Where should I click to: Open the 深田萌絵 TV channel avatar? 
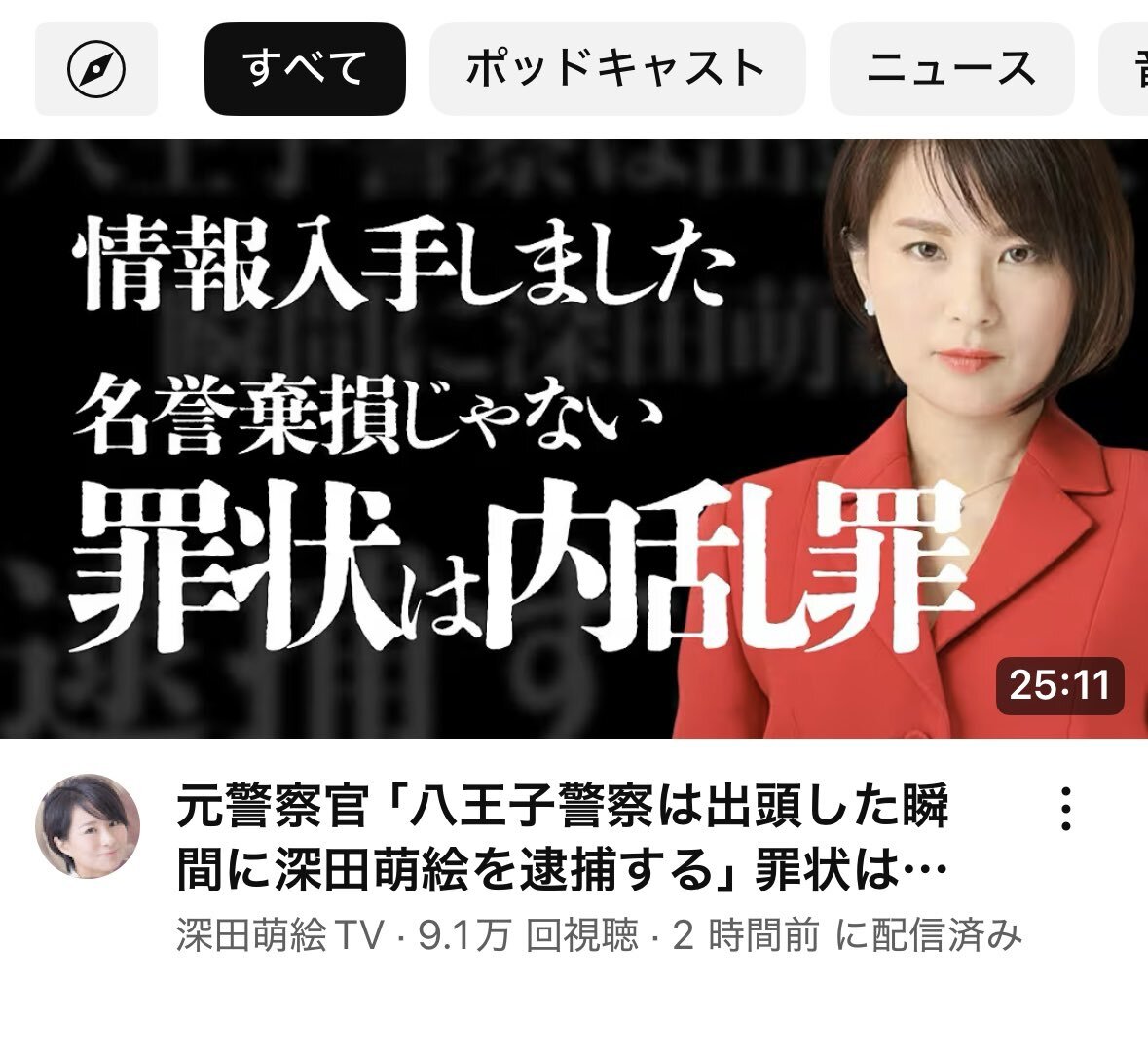tap(88, 826)
